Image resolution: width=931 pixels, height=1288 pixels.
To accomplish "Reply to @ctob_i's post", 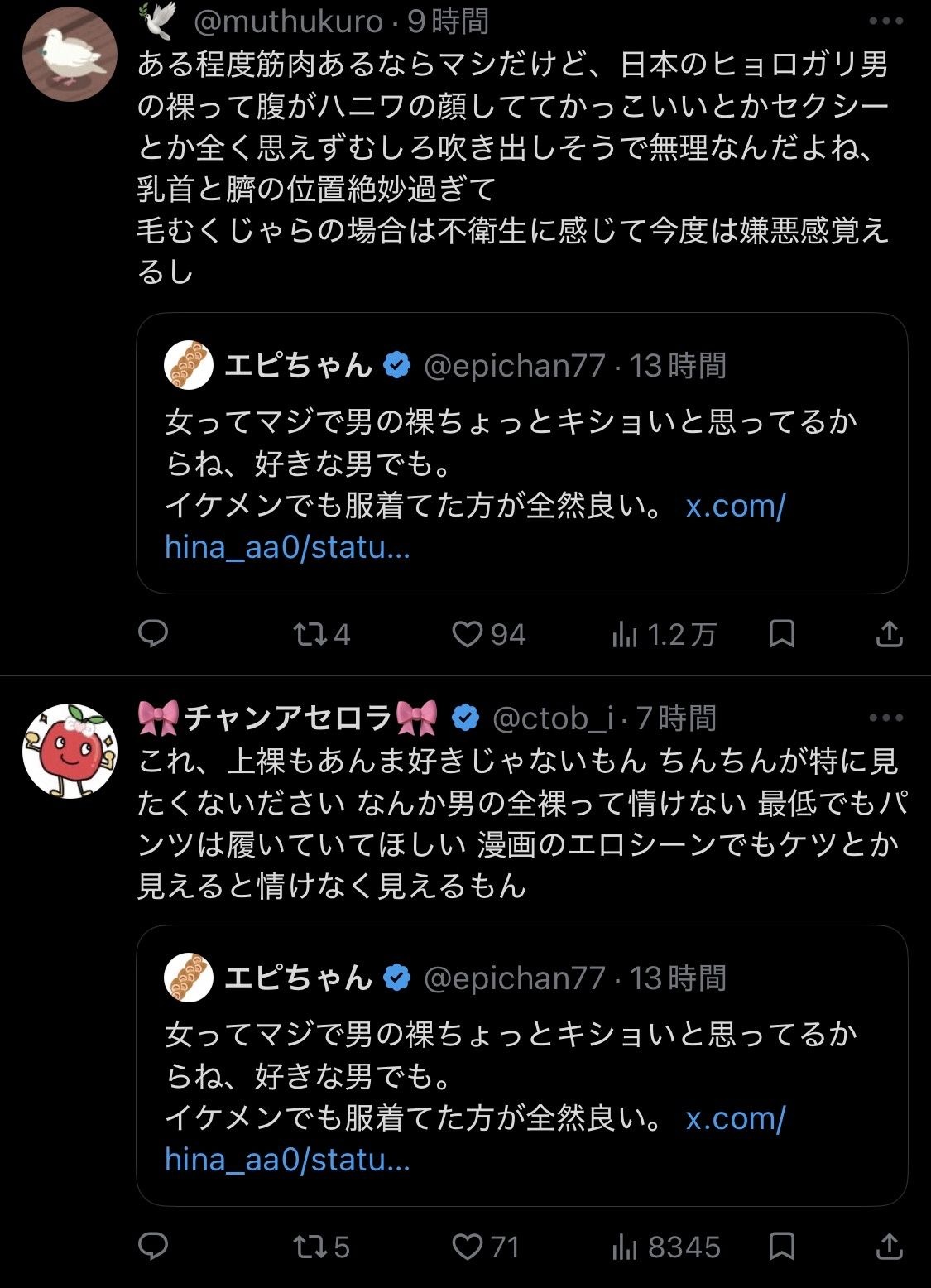I will pos(153,1246).
